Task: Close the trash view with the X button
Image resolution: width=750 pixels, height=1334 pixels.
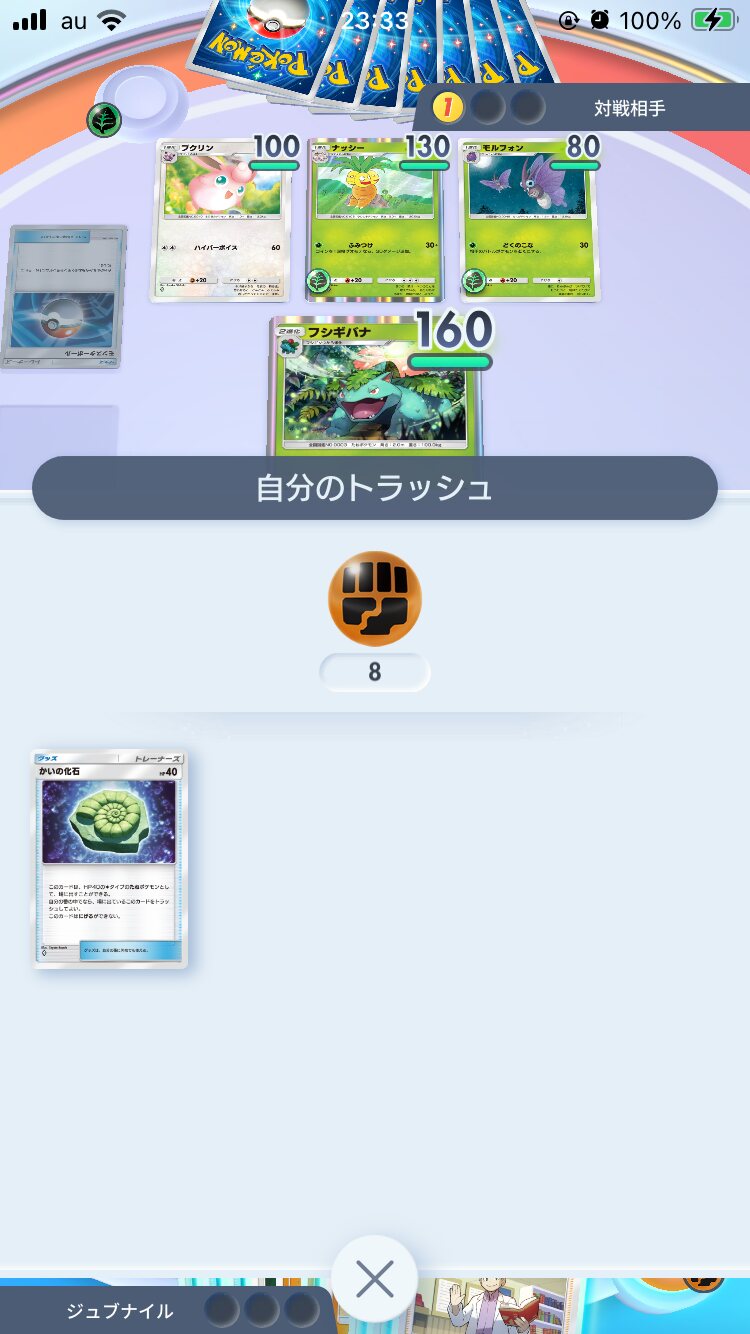Action: tap(375, 1279)
